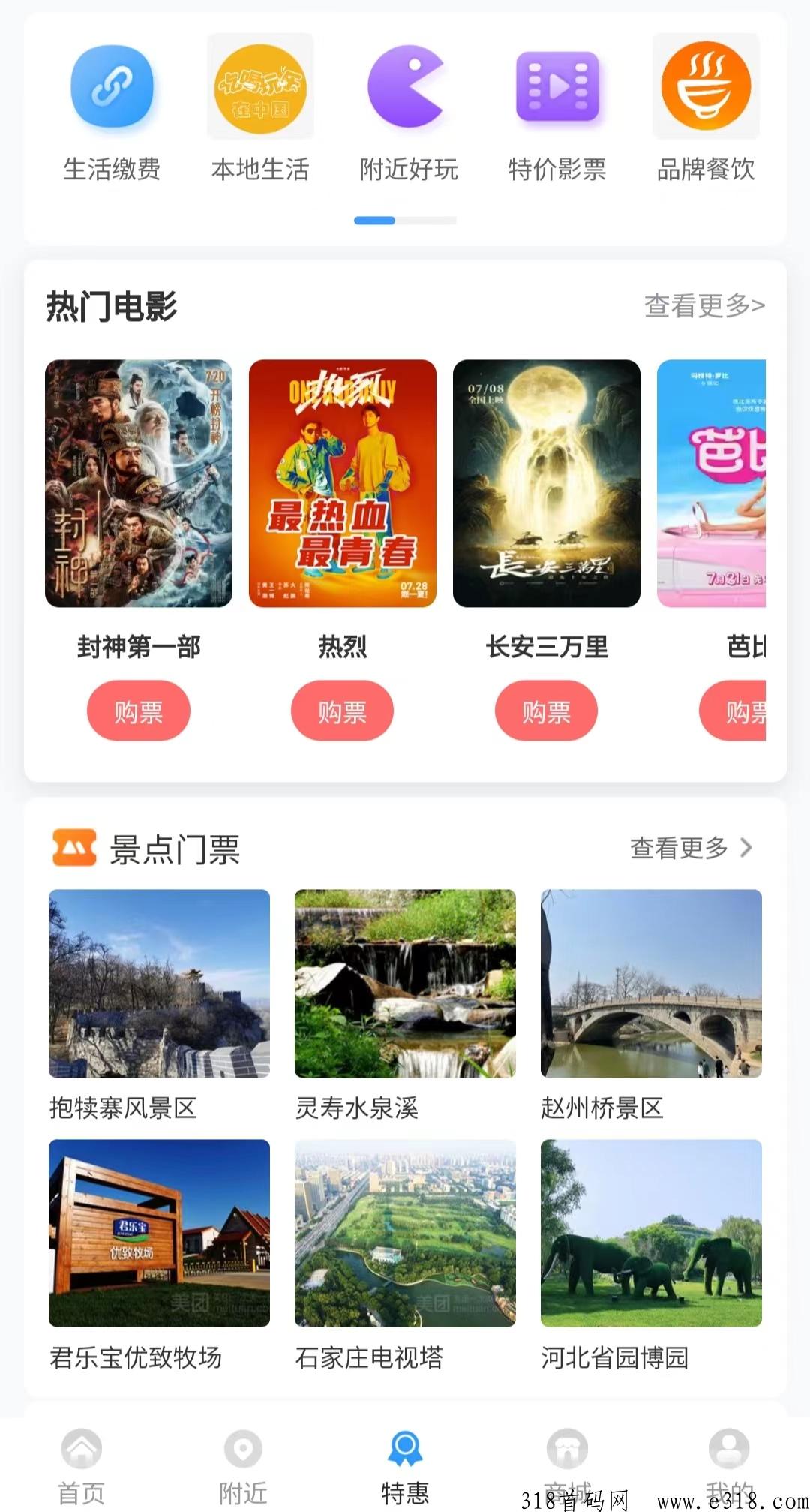Switch to the 特惠 tab
Image resolution: width=810 pixels, height=1512 pixels.
coord(405,1456)
